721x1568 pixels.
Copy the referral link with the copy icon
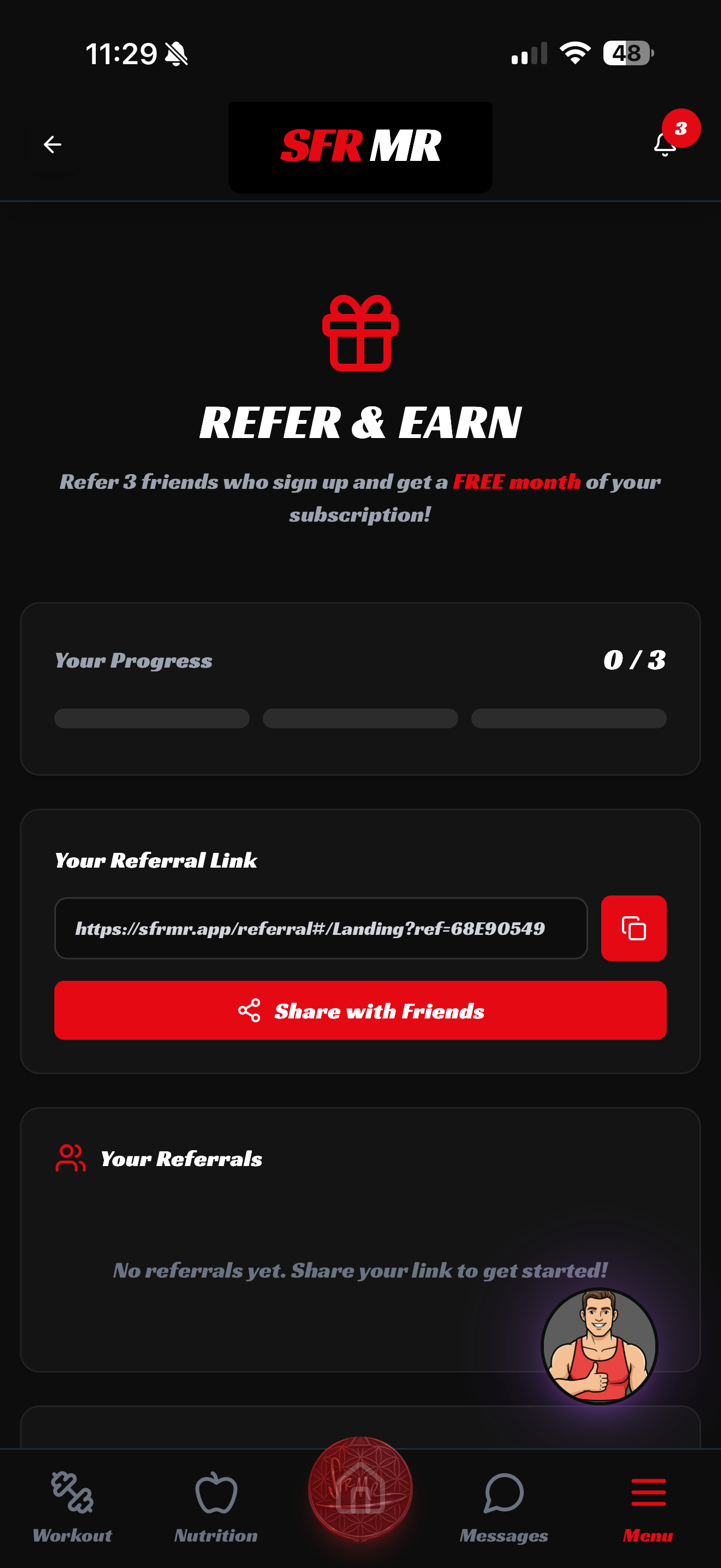pyautogui.click(x=634, y=928)
